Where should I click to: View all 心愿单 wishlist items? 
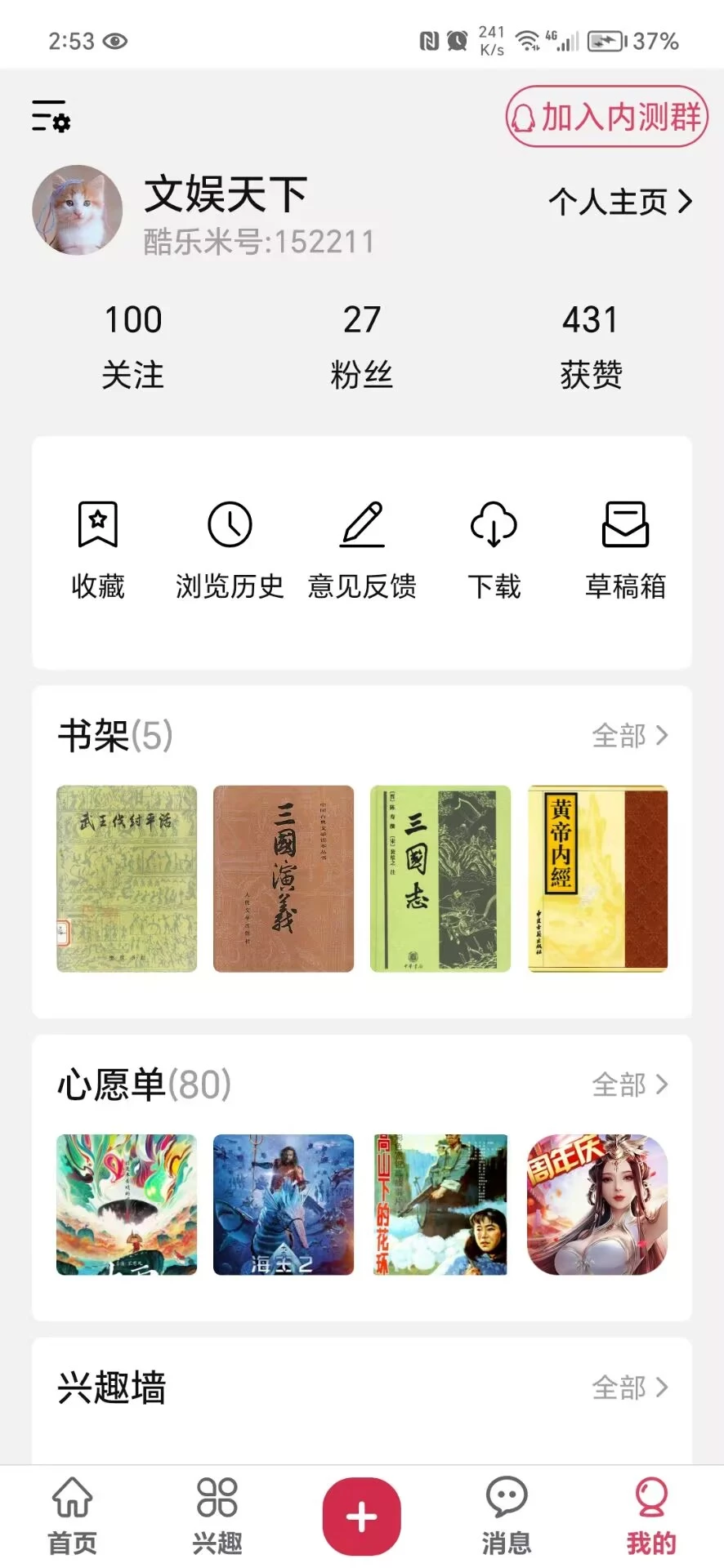pos(629,1085)
